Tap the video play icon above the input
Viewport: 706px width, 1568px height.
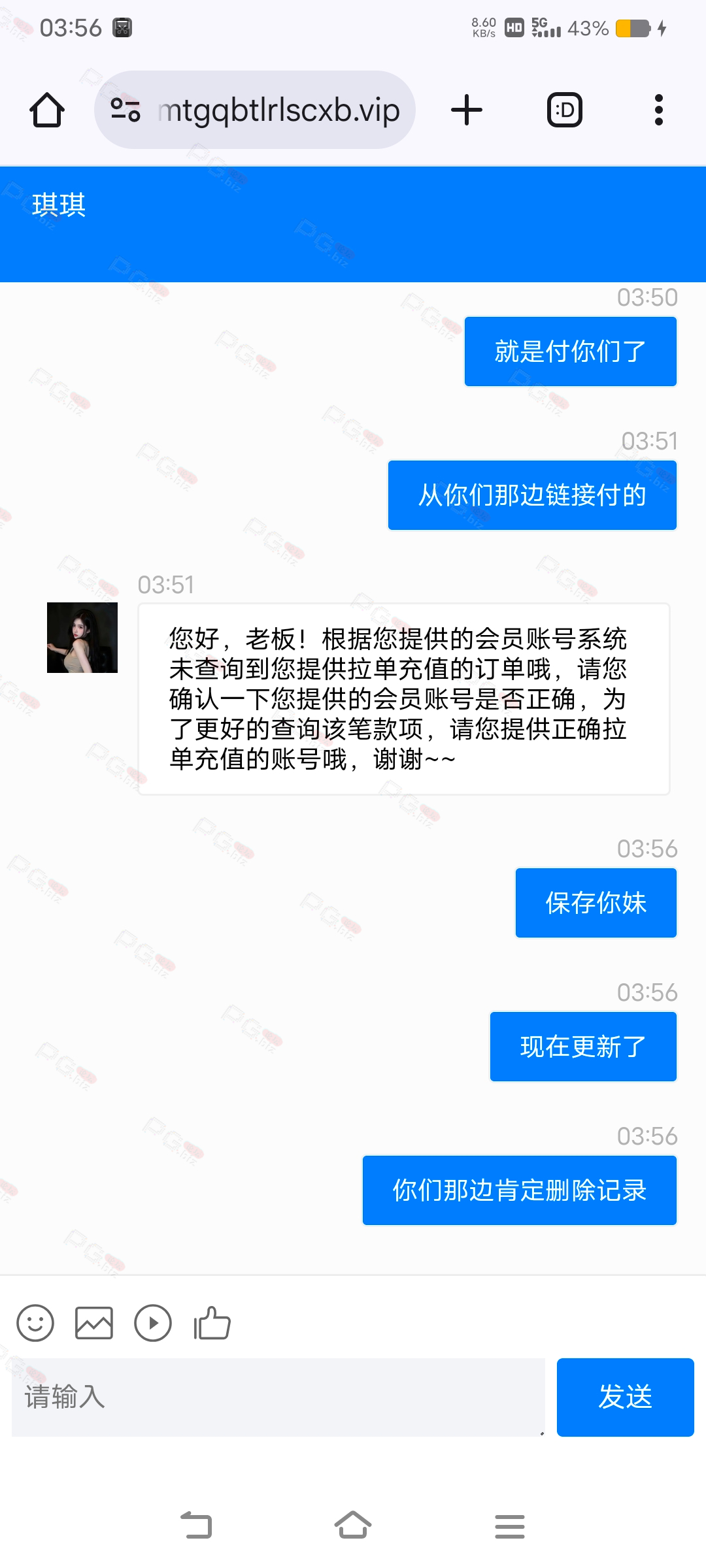[153, 1323]
